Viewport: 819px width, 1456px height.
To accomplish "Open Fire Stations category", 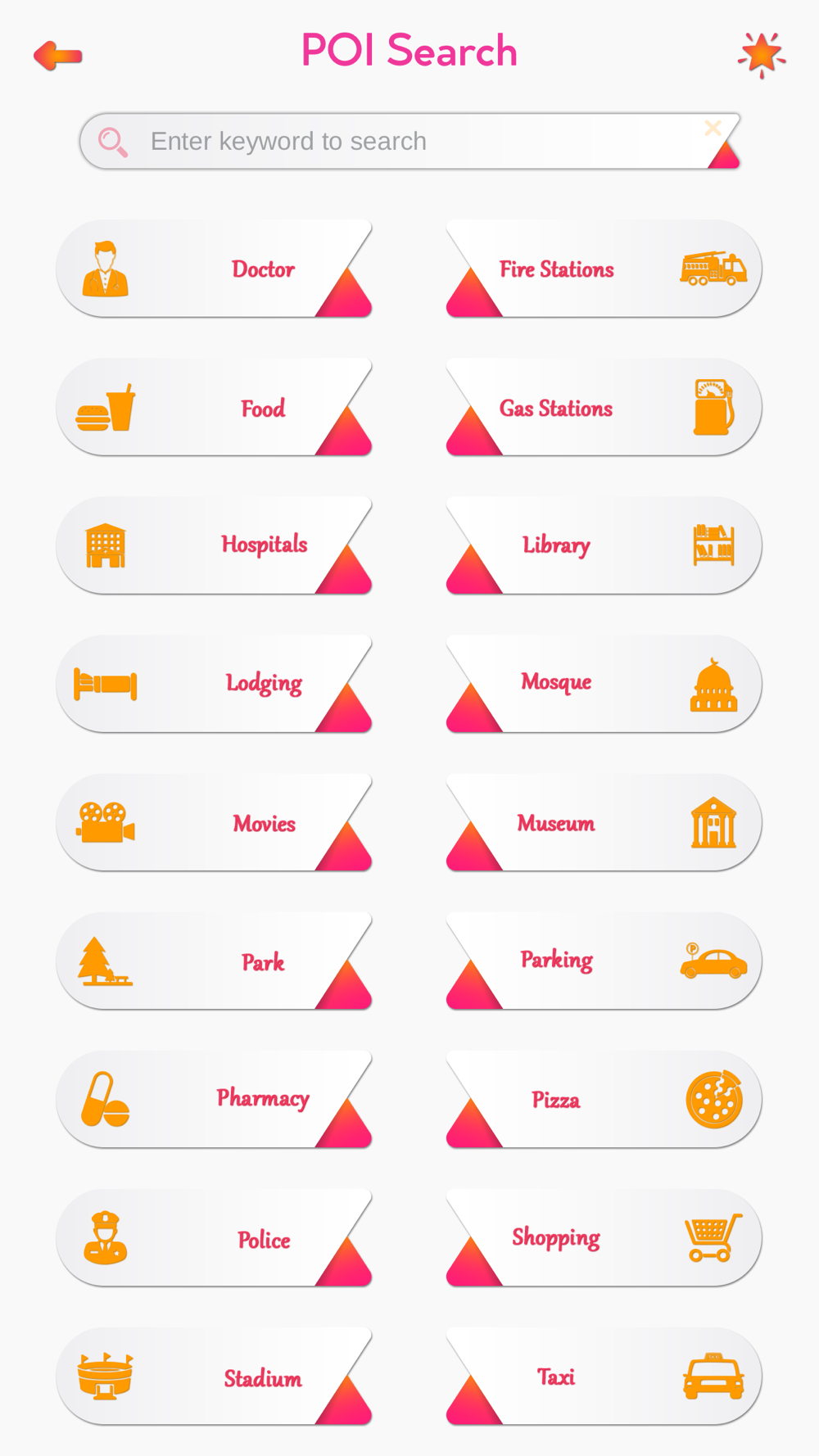I will tap(604, 269).
